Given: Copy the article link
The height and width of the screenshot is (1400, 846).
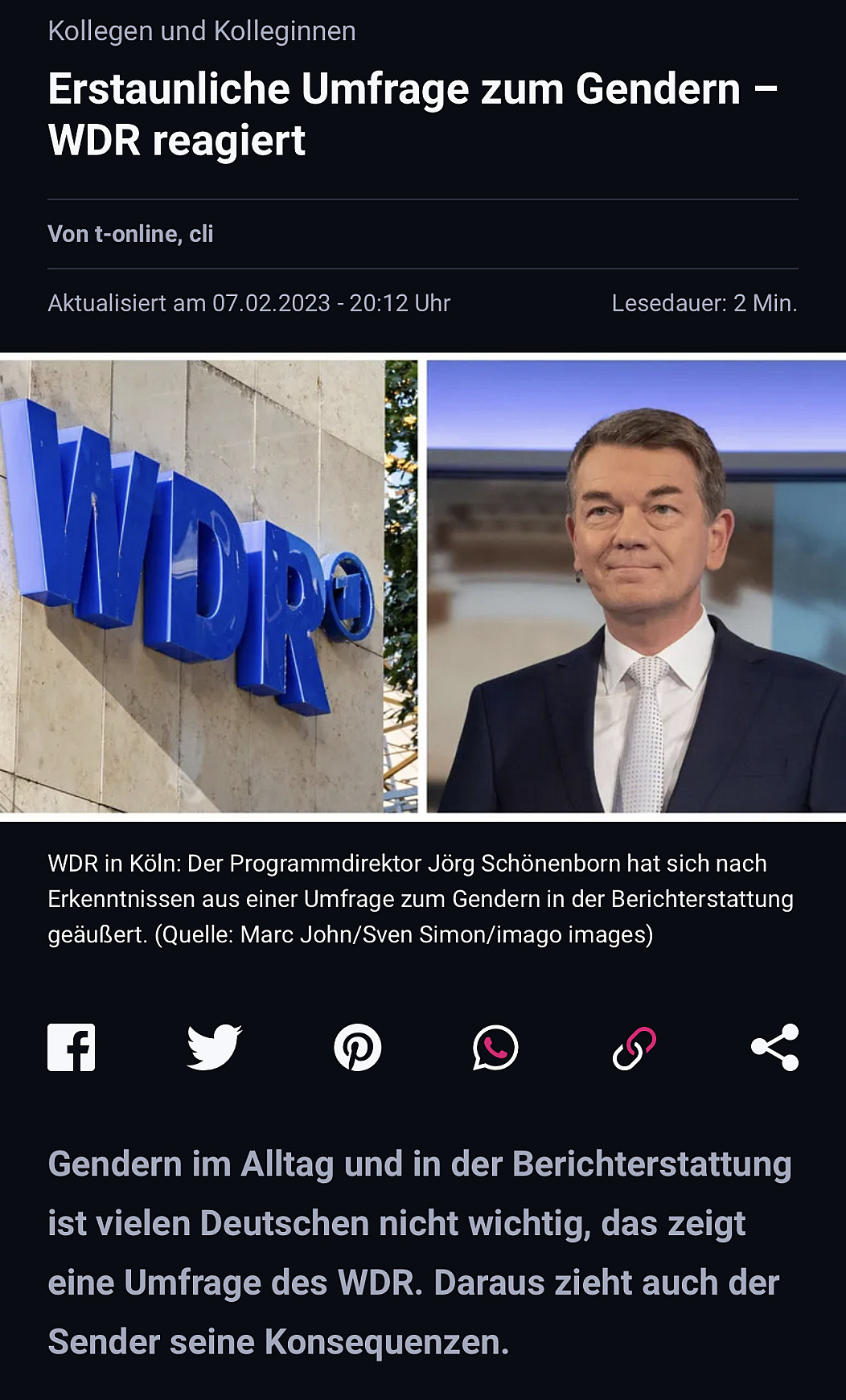Looking at the screenshot, I should click(x=634, y=1047).
